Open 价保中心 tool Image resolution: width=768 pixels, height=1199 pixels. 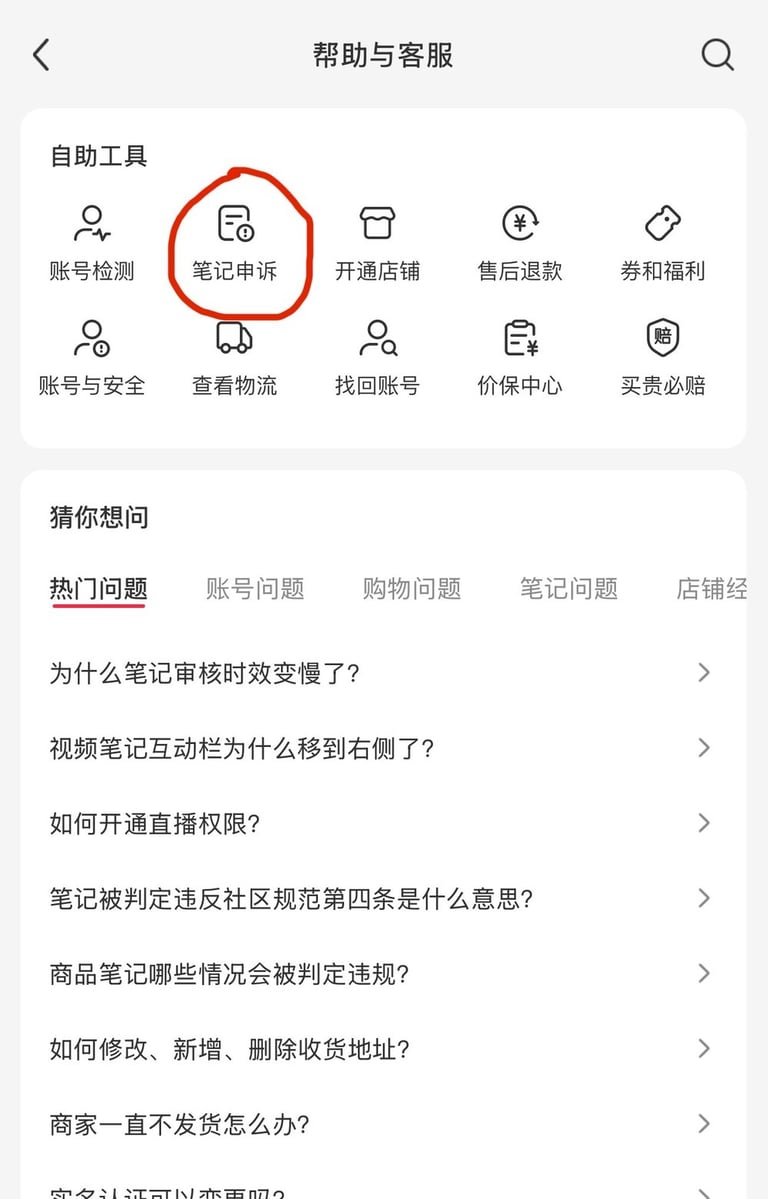pos(520,358)
